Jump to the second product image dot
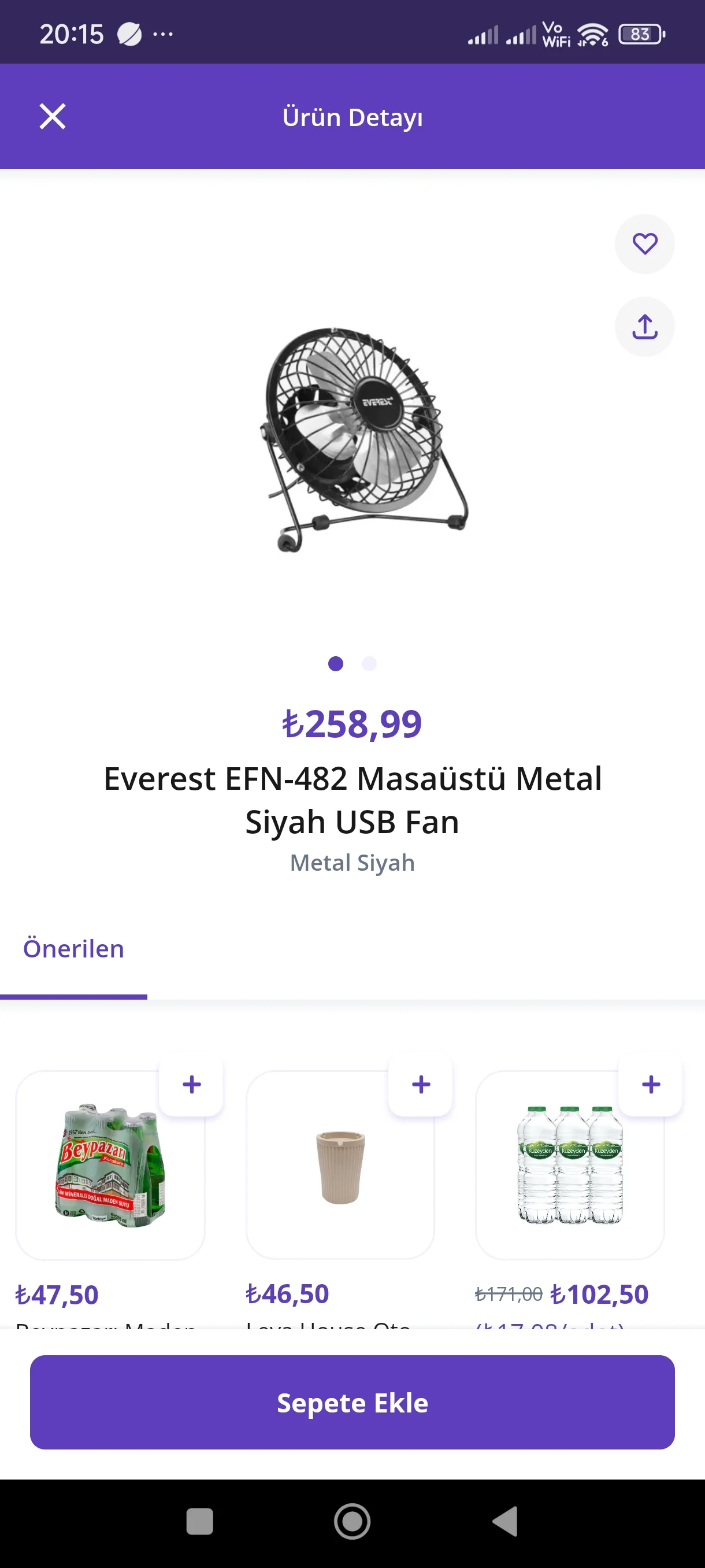This screenshot has height=1568, width=705. (x=369, y=664)
